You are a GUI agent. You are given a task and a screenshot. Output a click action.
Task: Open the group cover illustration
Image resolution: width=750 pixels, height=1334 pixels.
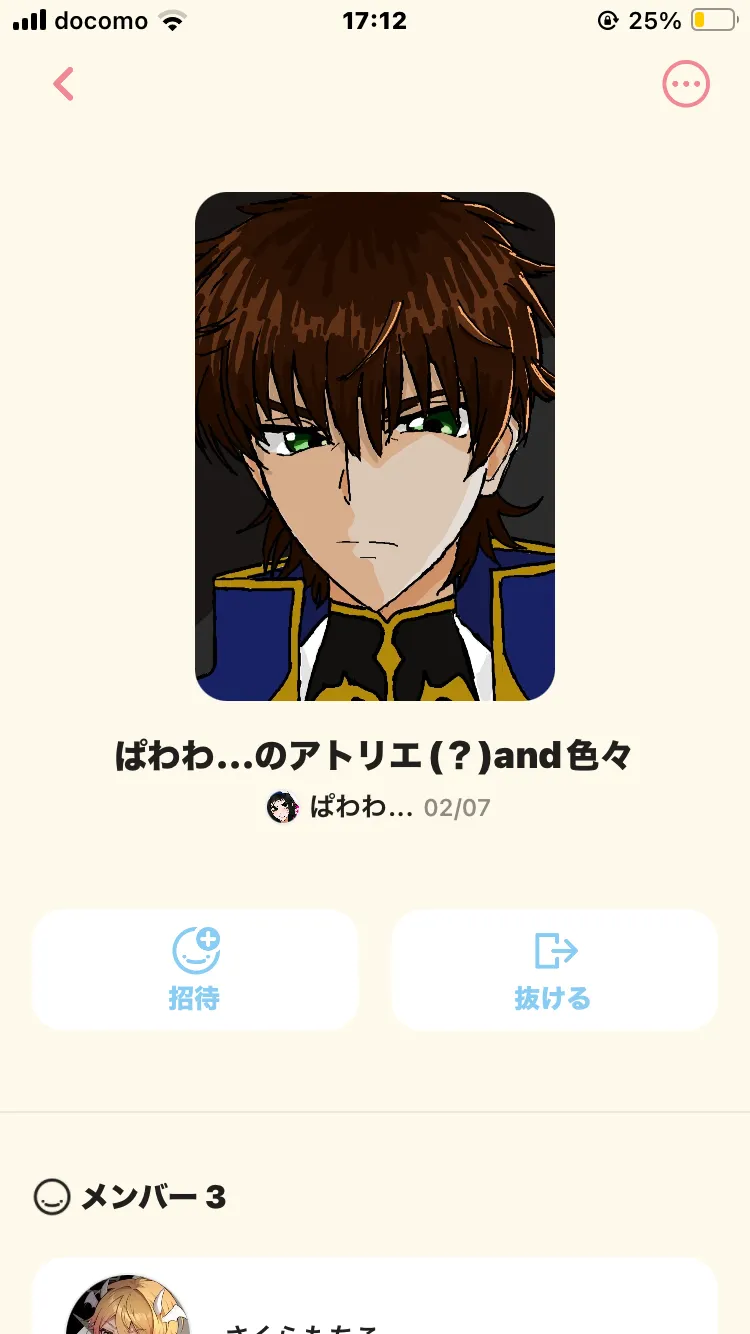(x=375, y=446)
